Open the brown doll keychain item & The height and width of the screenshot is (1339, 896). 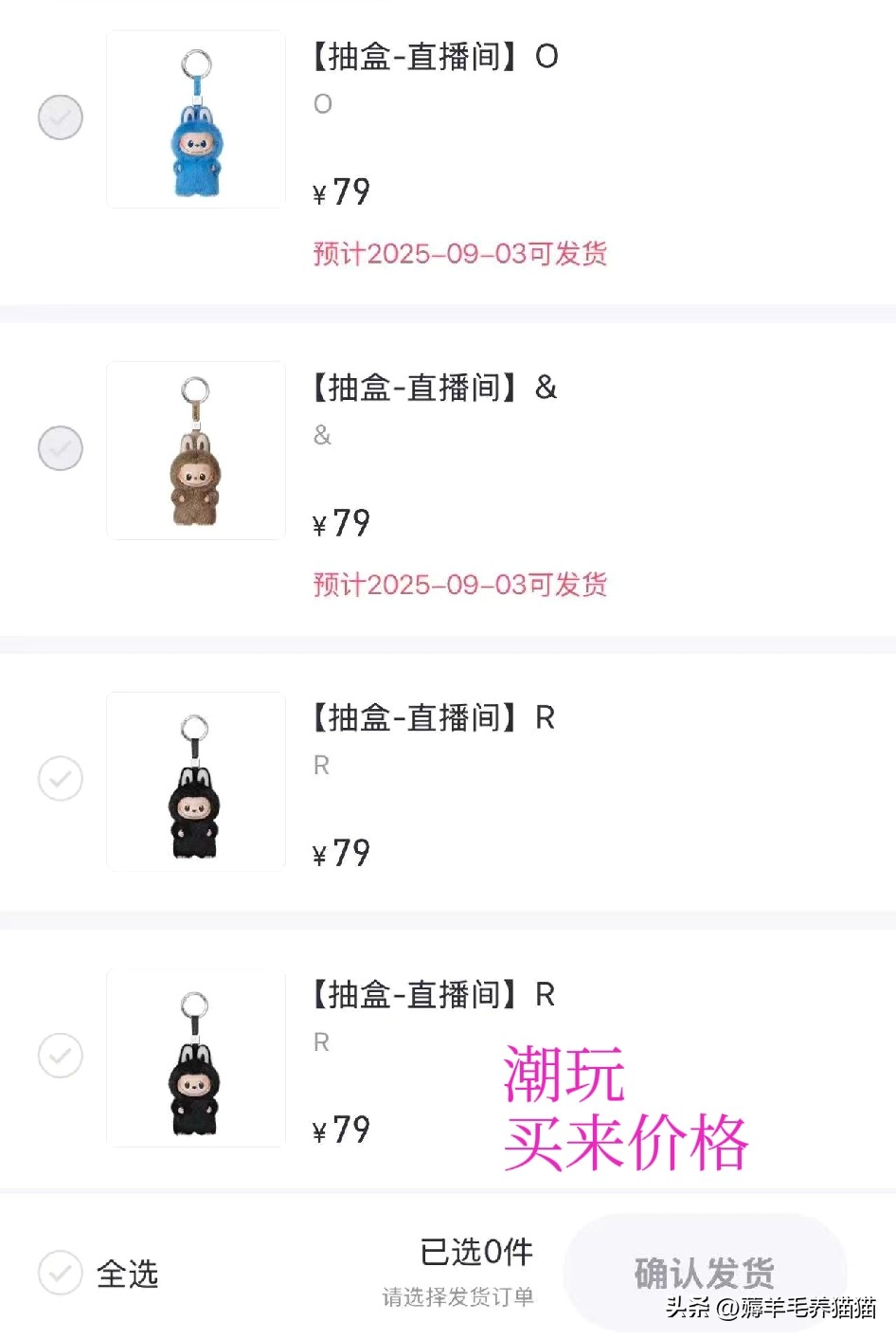[x=196, y=450]
